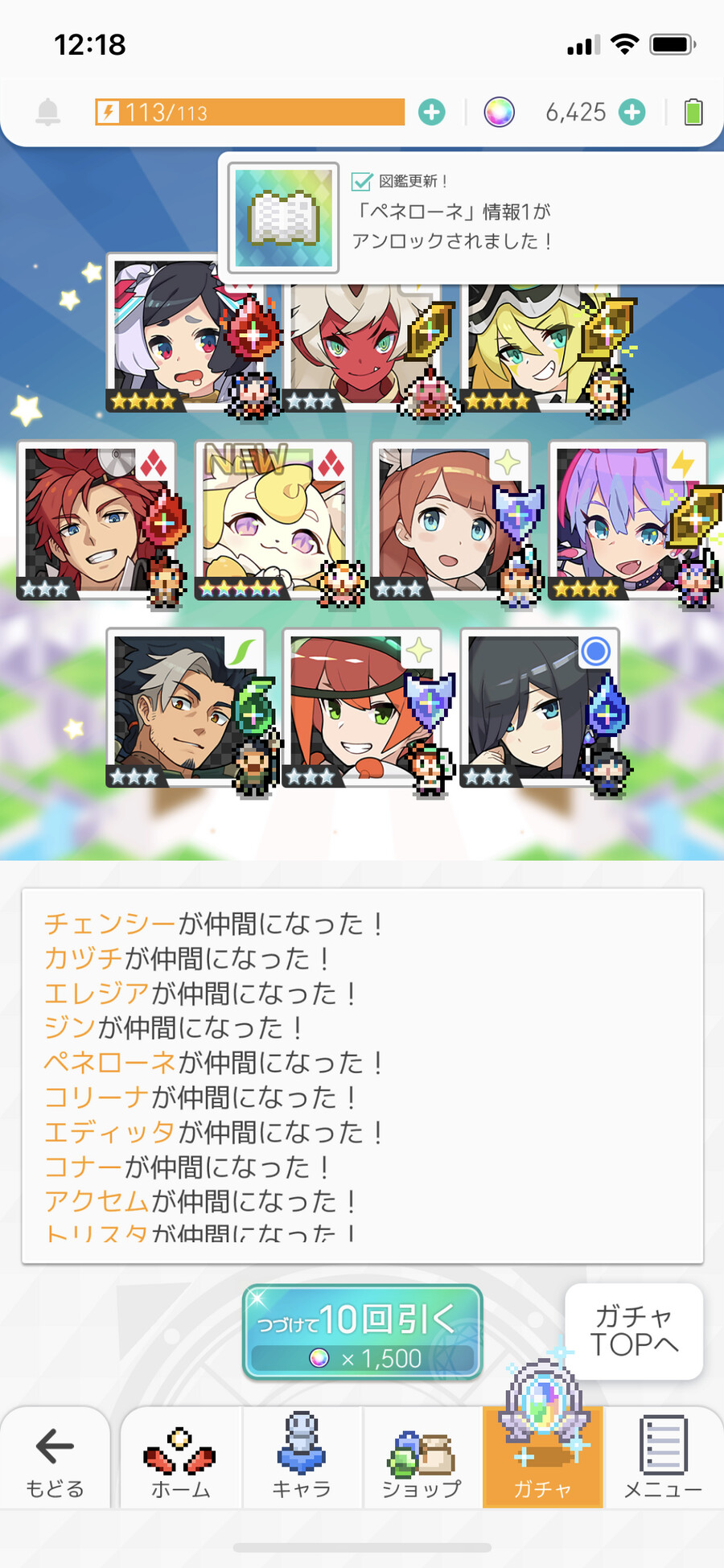
Task: Add more gems with the plus icon
Action: pos(632,112)
